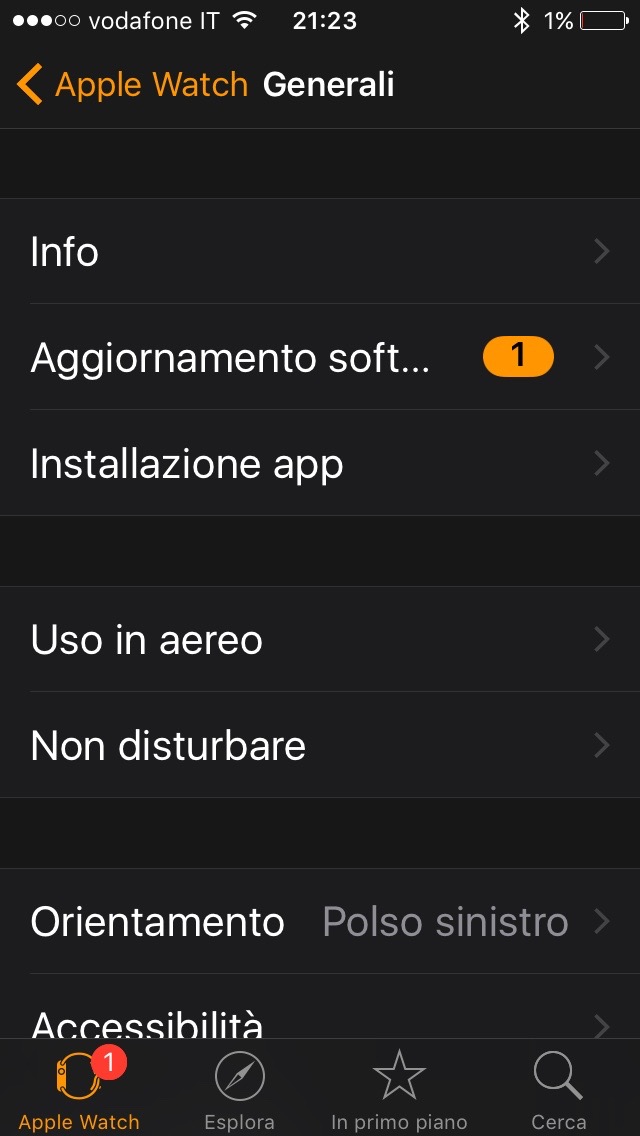This screenshot has height=1136, width=640.
Task: Open Non disturbare settings
Action: (x=320, y=746)
